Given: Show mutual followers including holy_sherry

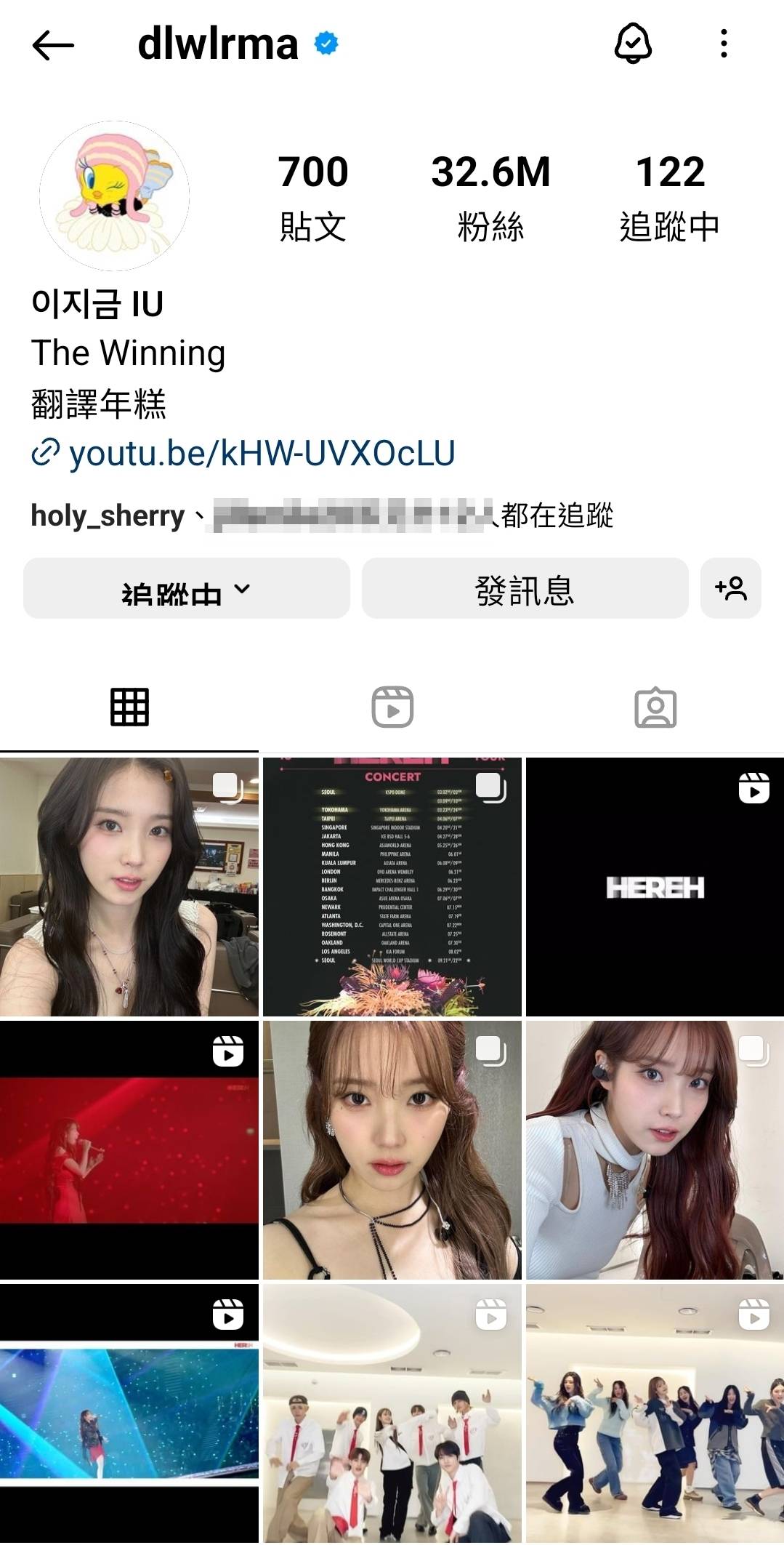Looking at the screenshot, I should tap(321, 515).
